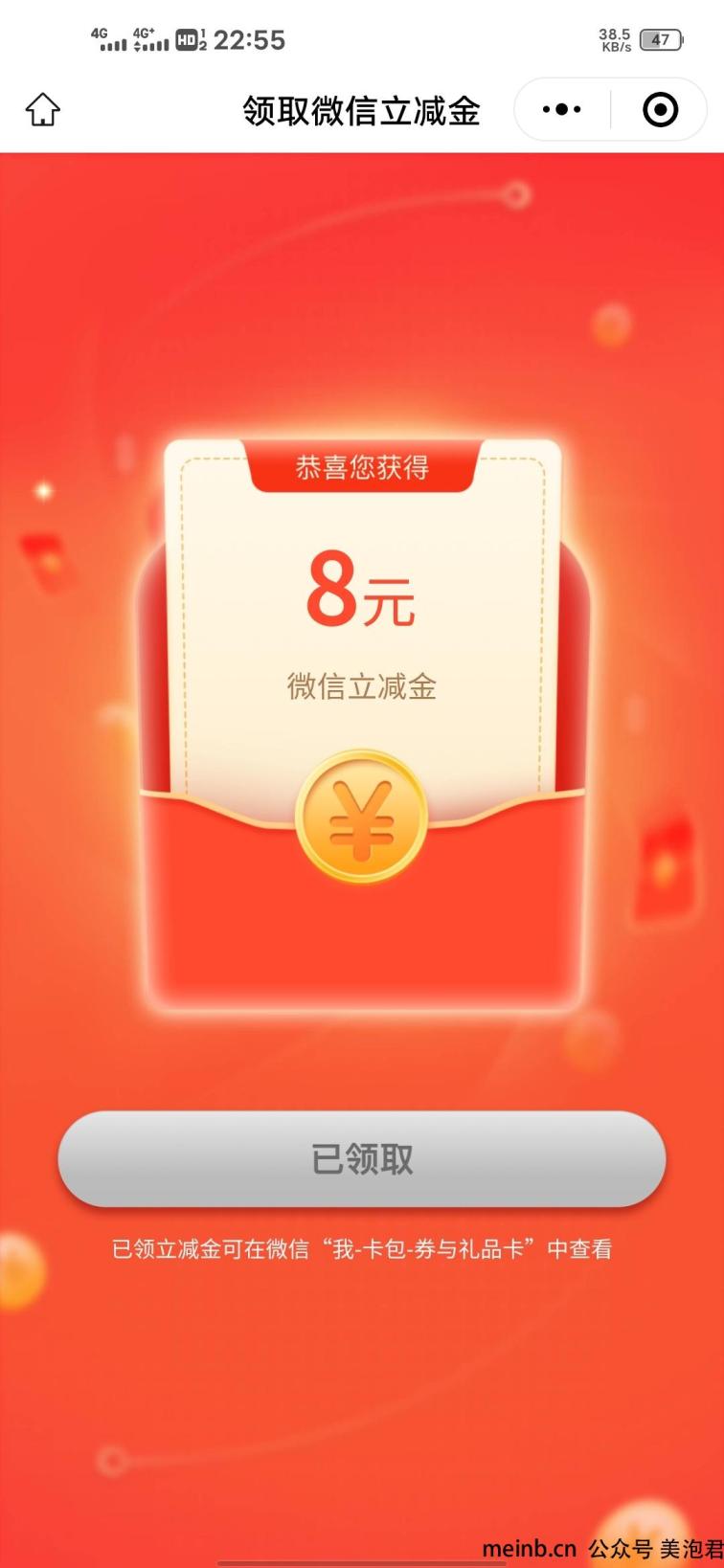Image resolution: width=724 pixels, height=1568 pixels.
Task: Tap the 已领取 button
Action: [x=362, y=1158]
